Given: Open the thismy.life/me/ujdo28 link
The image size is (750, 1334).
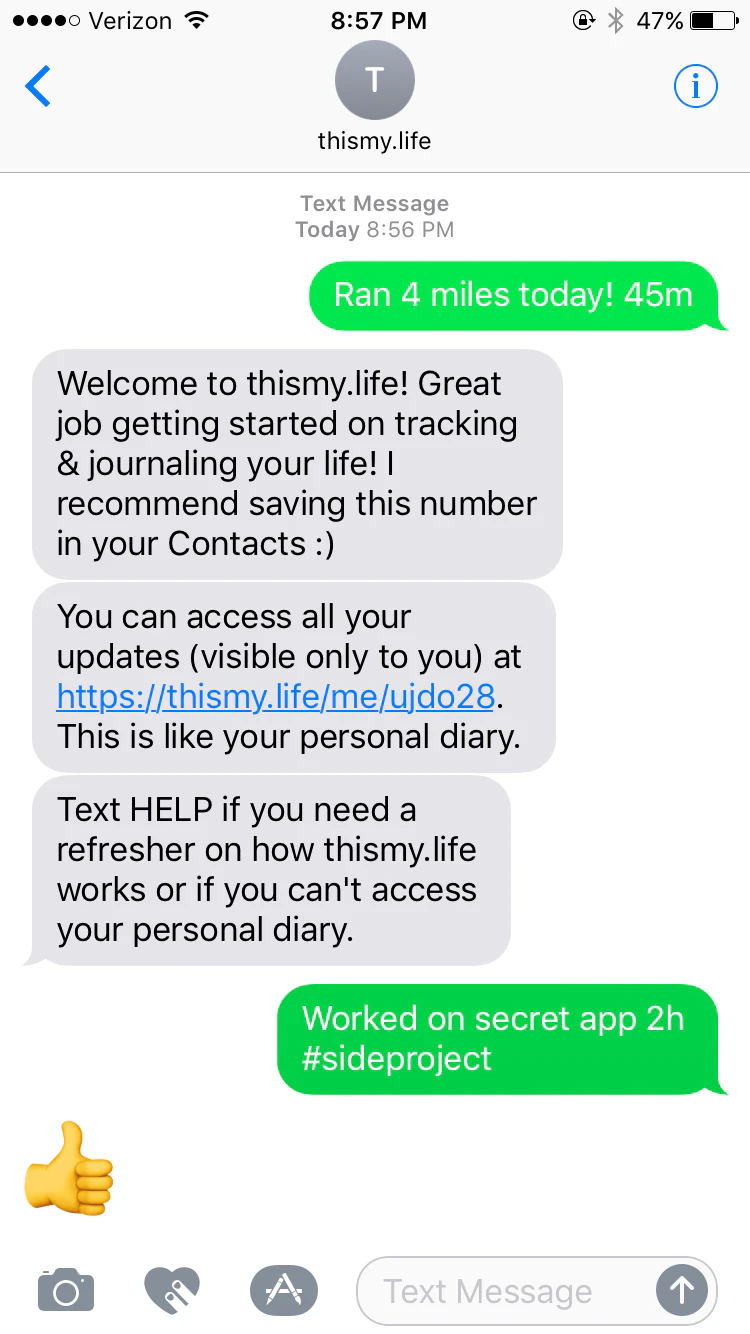Looking at the screenshot, I should (276, 696).
